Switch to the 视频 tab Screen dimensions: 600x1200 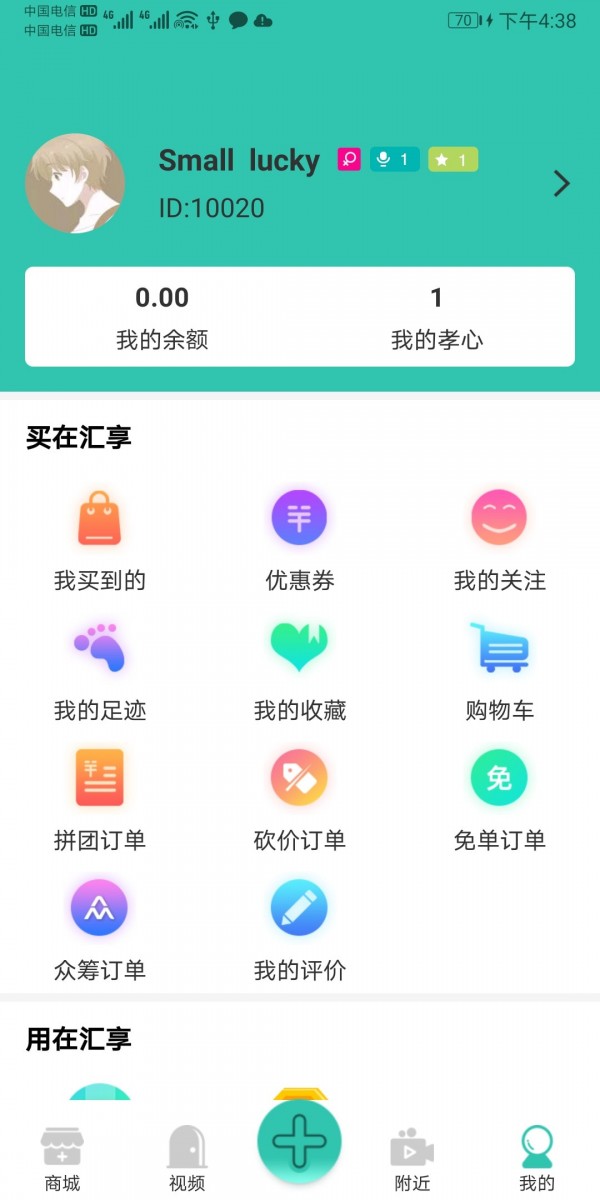[x=187, y=1158]
